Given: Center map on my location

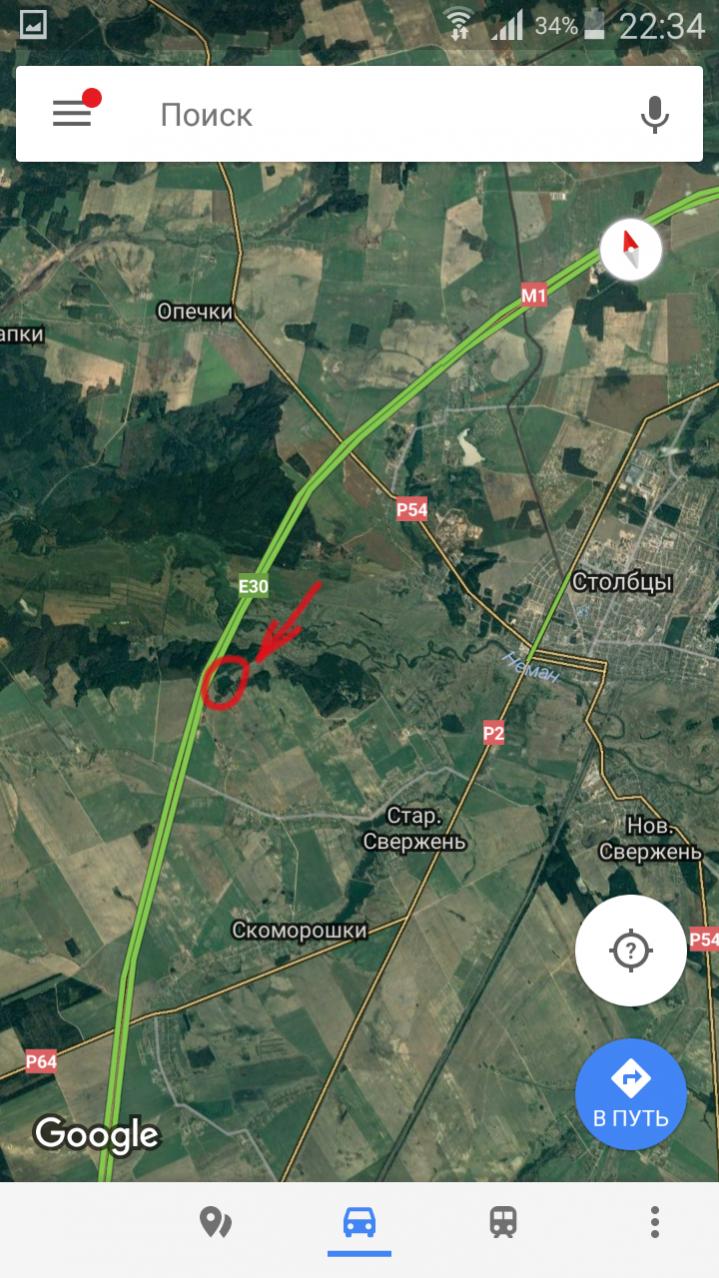Looking at the screenshot, I should [631, 950].
